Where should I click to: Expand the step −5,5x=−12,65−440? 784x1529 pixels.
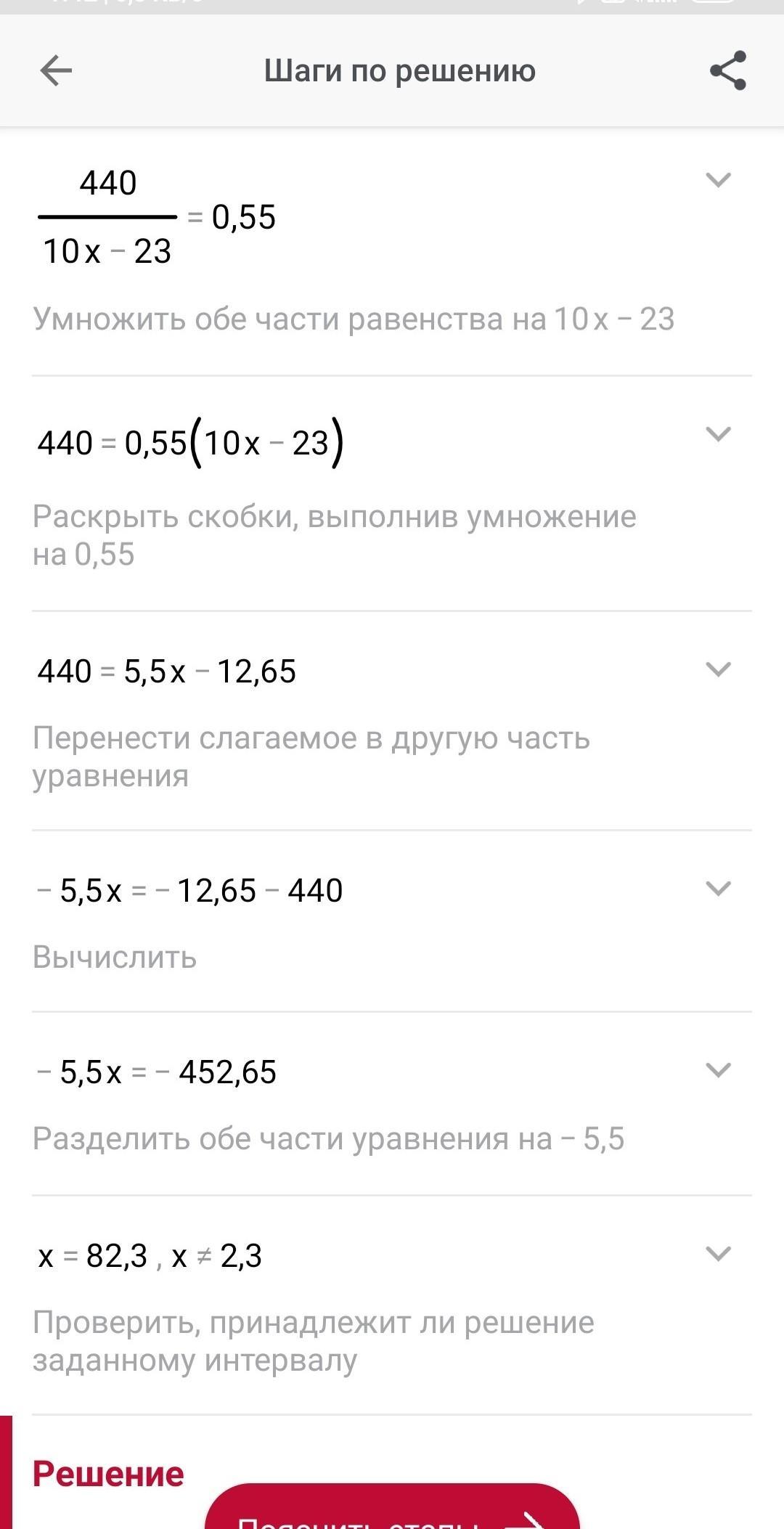tap(718, 888)
